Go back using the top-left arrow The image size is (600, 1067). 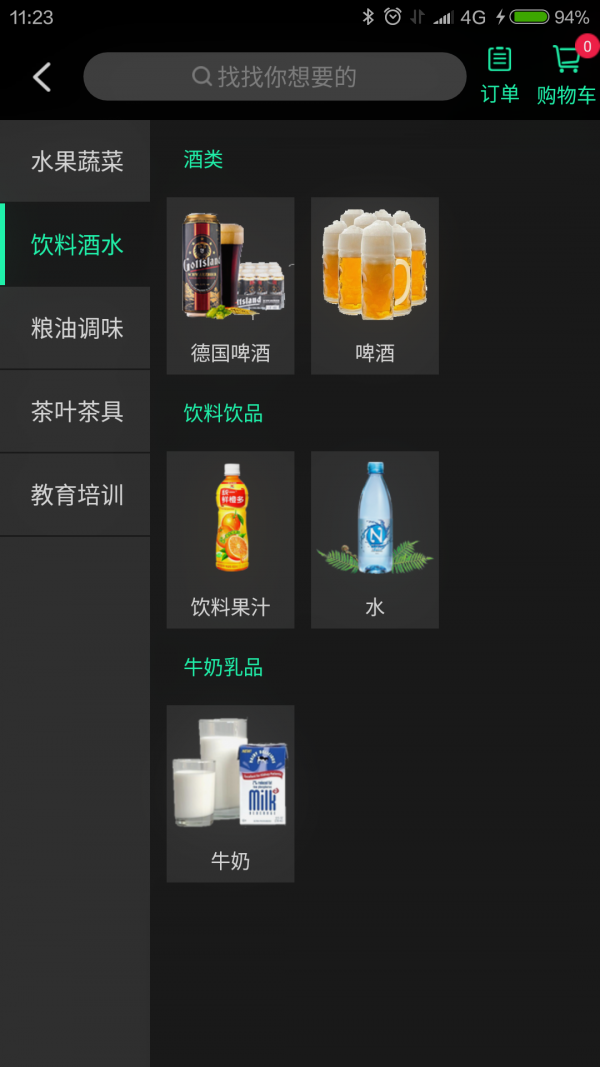(42, 77)
